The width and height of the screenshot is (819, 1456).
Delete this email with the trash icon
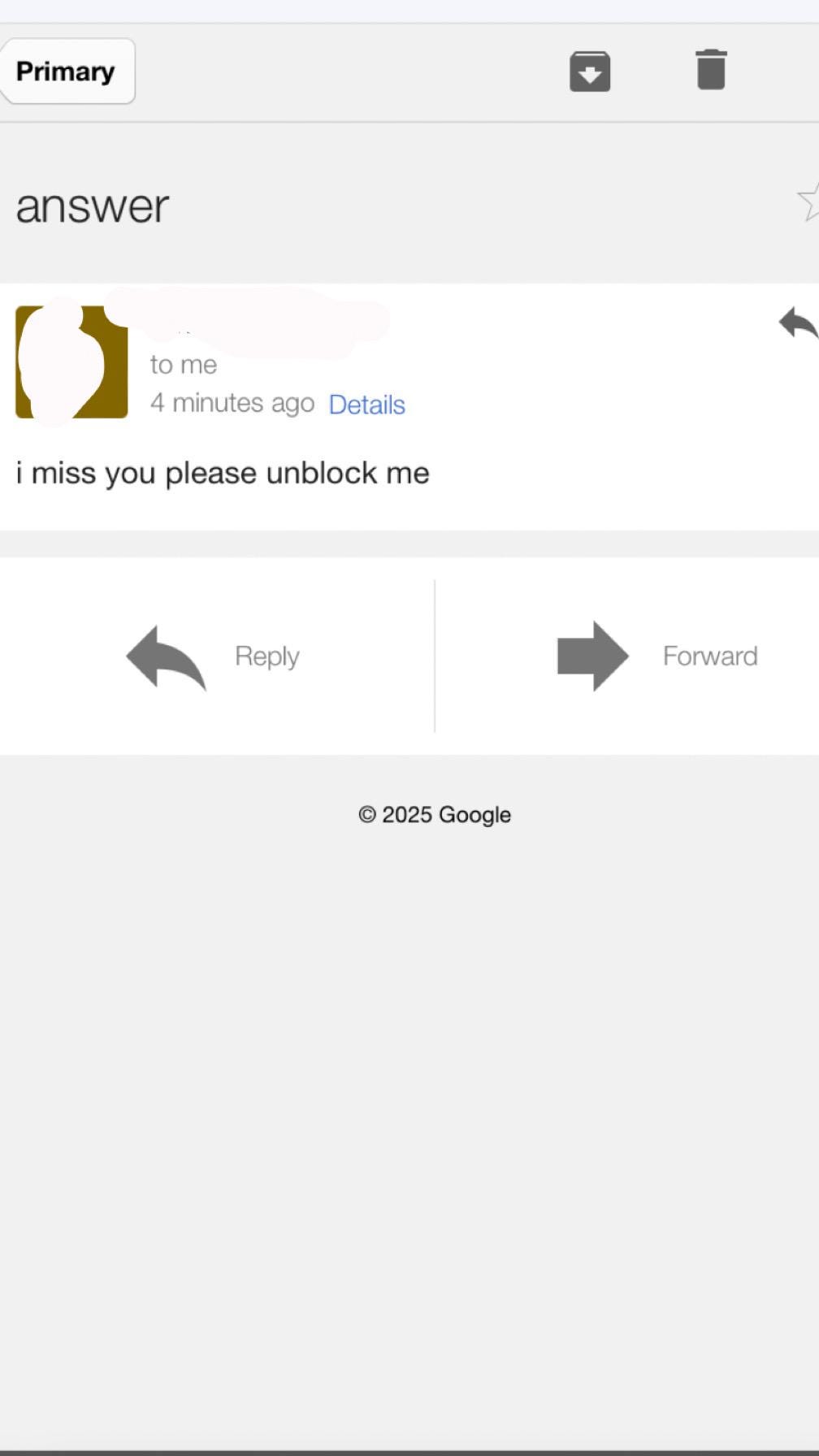click(x=711, y=70)
